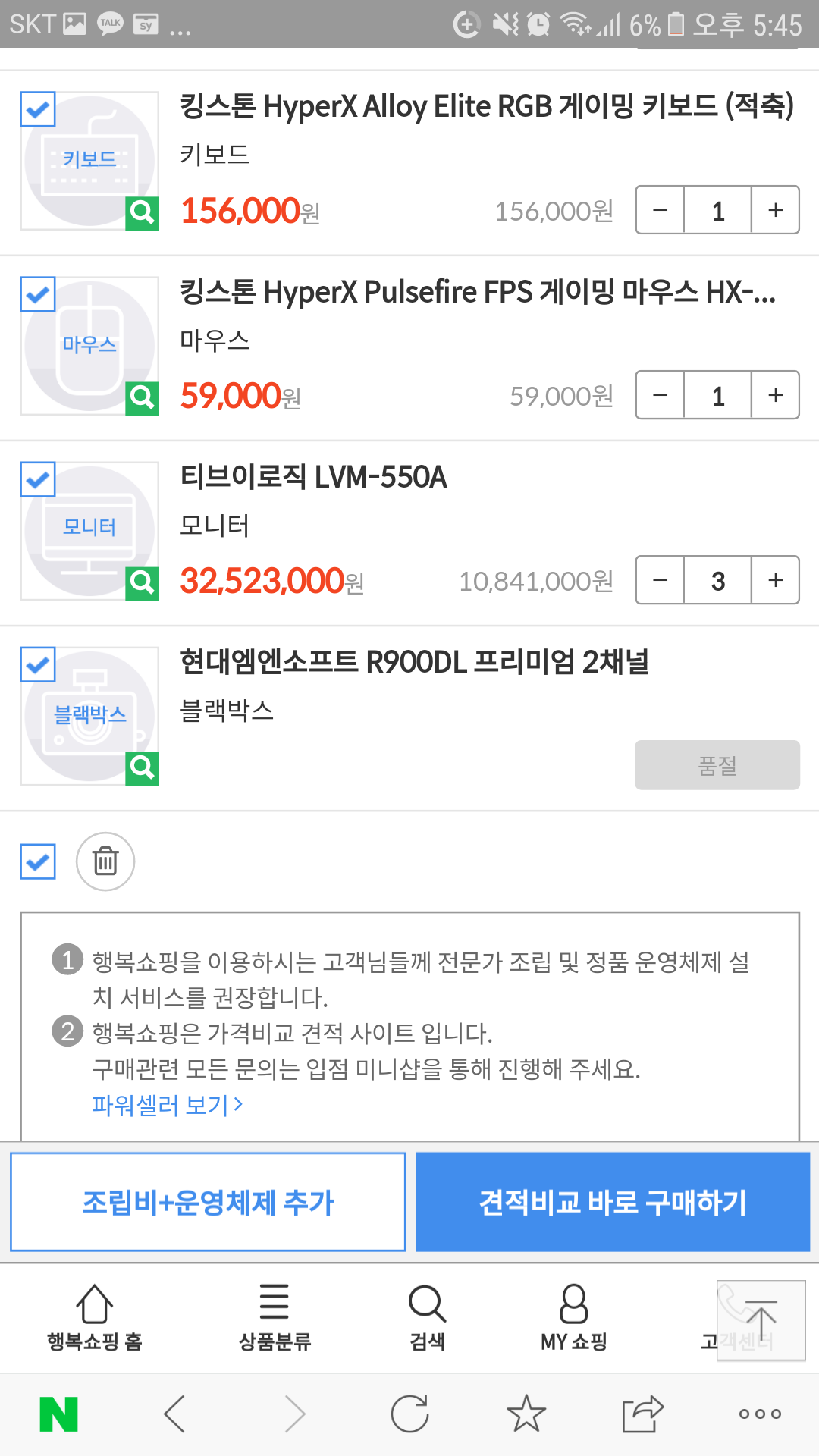Add one more 티브이로직 LVM-550A monitor
Viewport: 819px width, 1456px height.
click(x=775, y=580)
